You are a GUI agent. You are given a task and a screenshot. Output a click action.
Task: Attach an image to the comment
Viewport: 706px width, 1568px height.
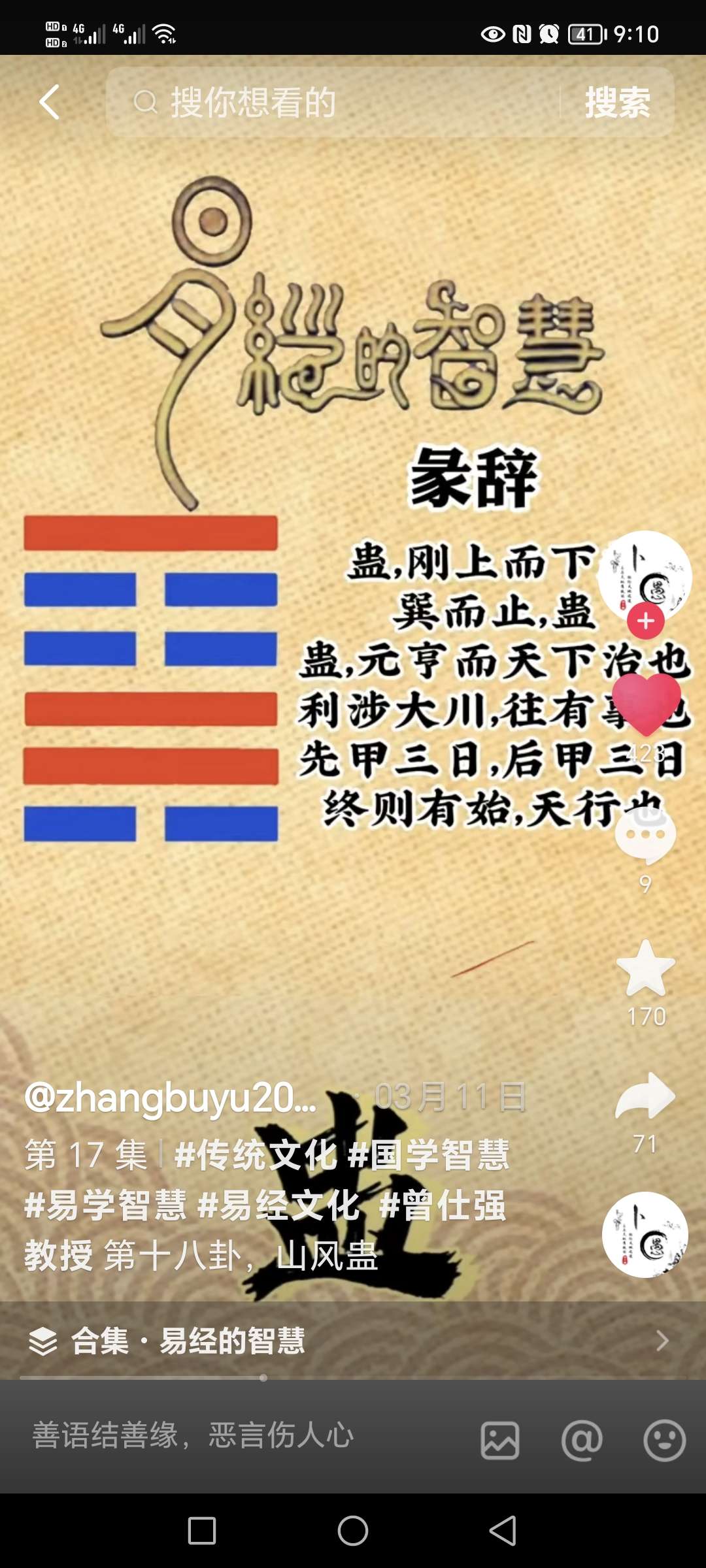(500, 1440)
